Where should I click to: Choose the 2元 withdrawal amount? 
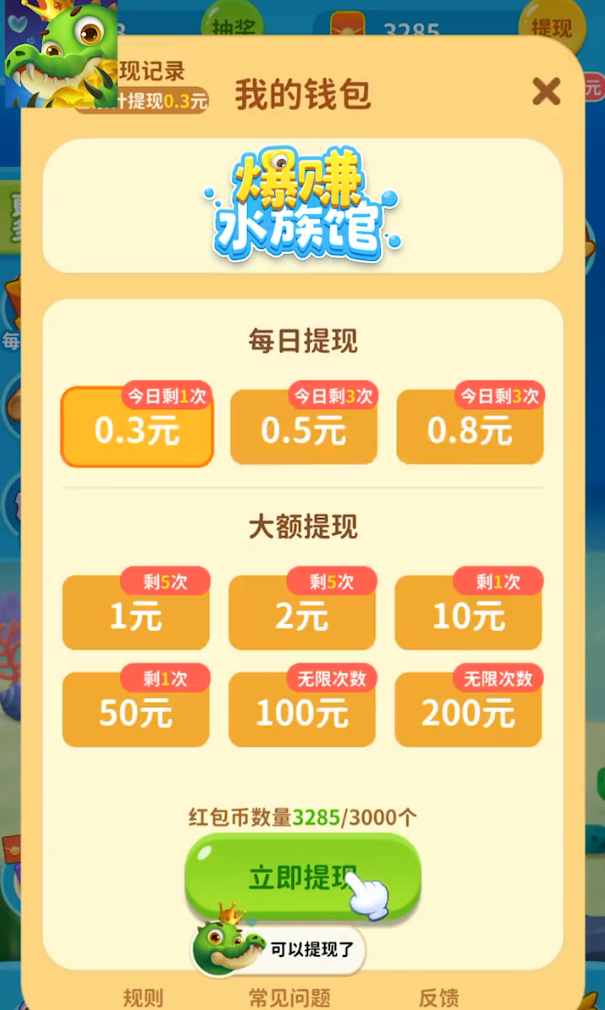coord(302,614)
